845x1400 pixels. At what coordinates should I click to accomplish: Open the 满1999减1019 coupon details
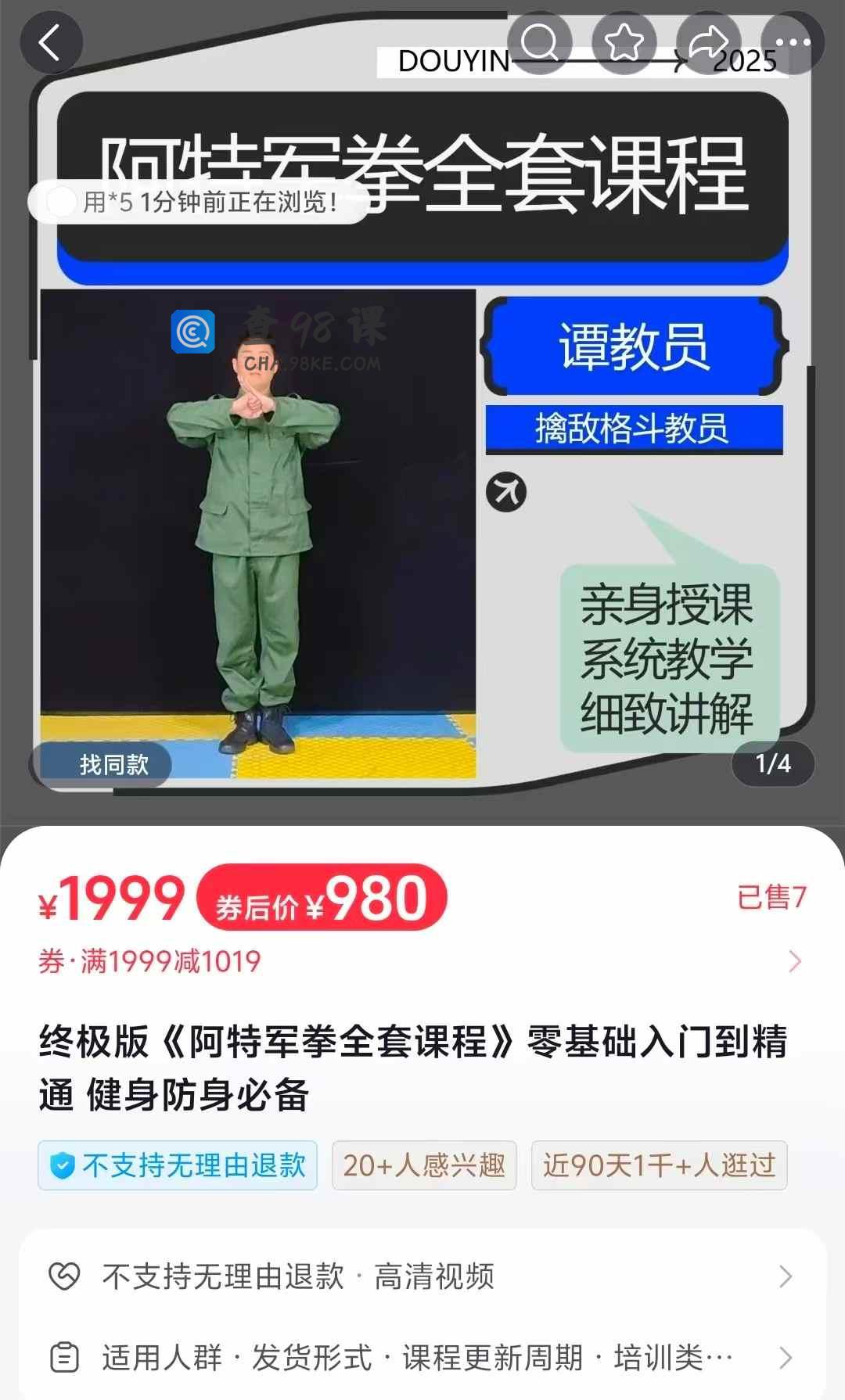click(x=422, y=961)
